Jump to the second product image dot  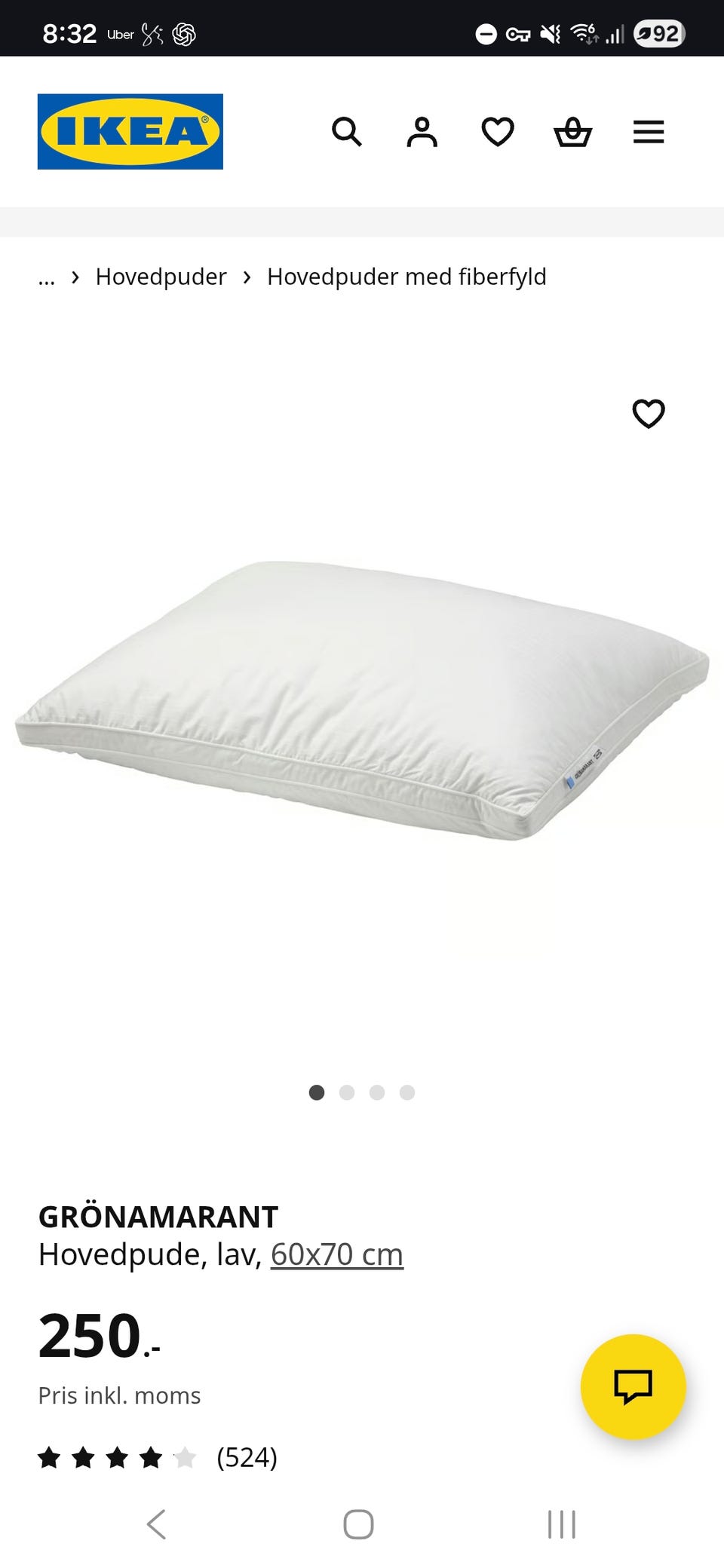[x=347, y=1092]
